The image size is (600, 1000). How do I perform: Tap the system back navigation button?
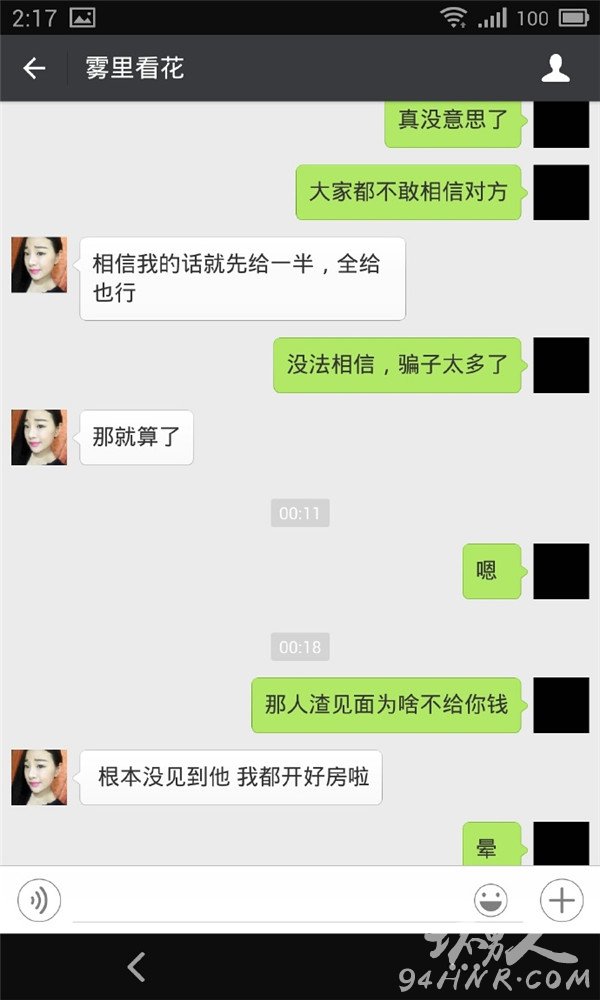point(136,967)
